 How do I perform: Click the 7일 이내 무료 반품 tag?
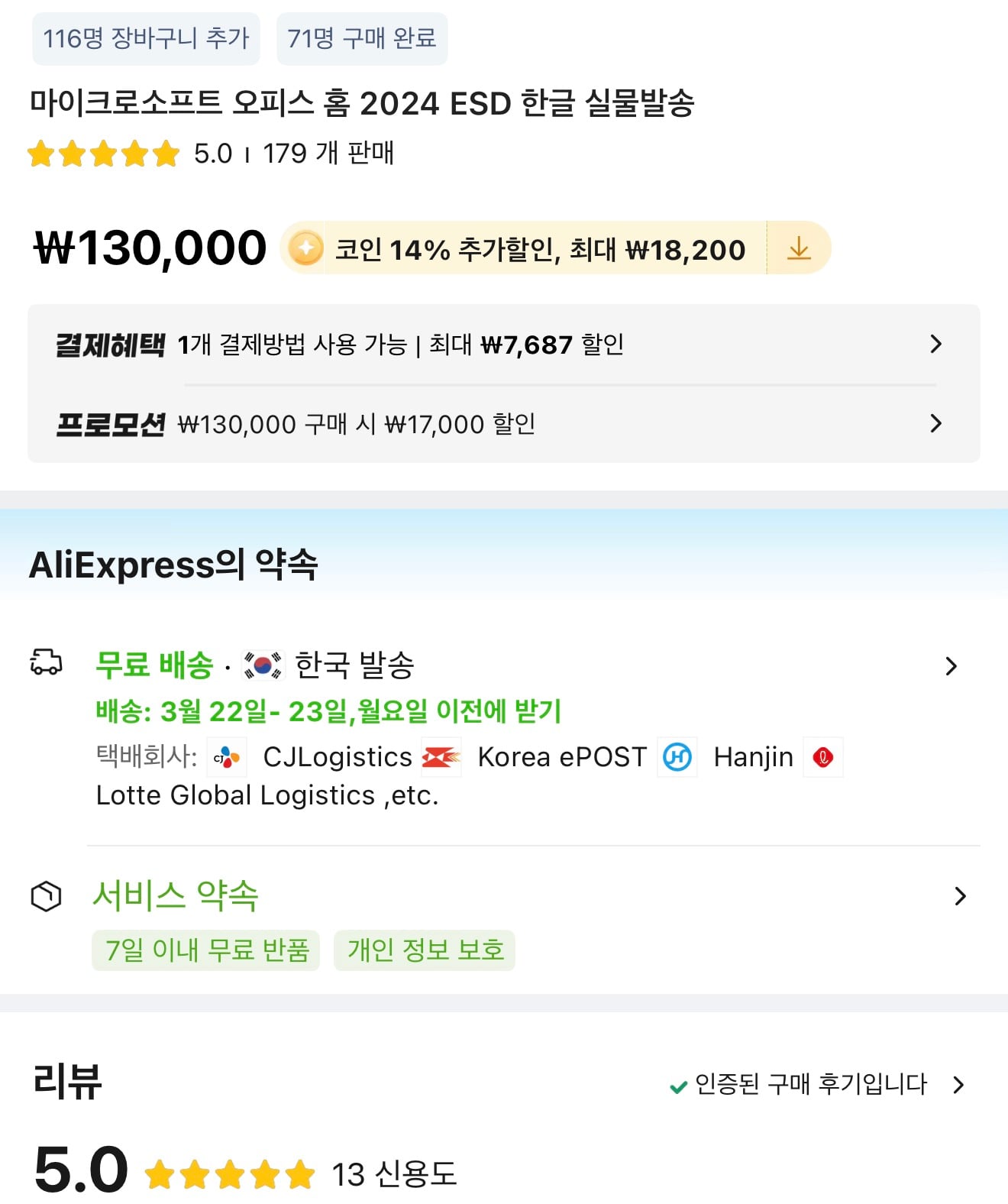tap(205, 950)
